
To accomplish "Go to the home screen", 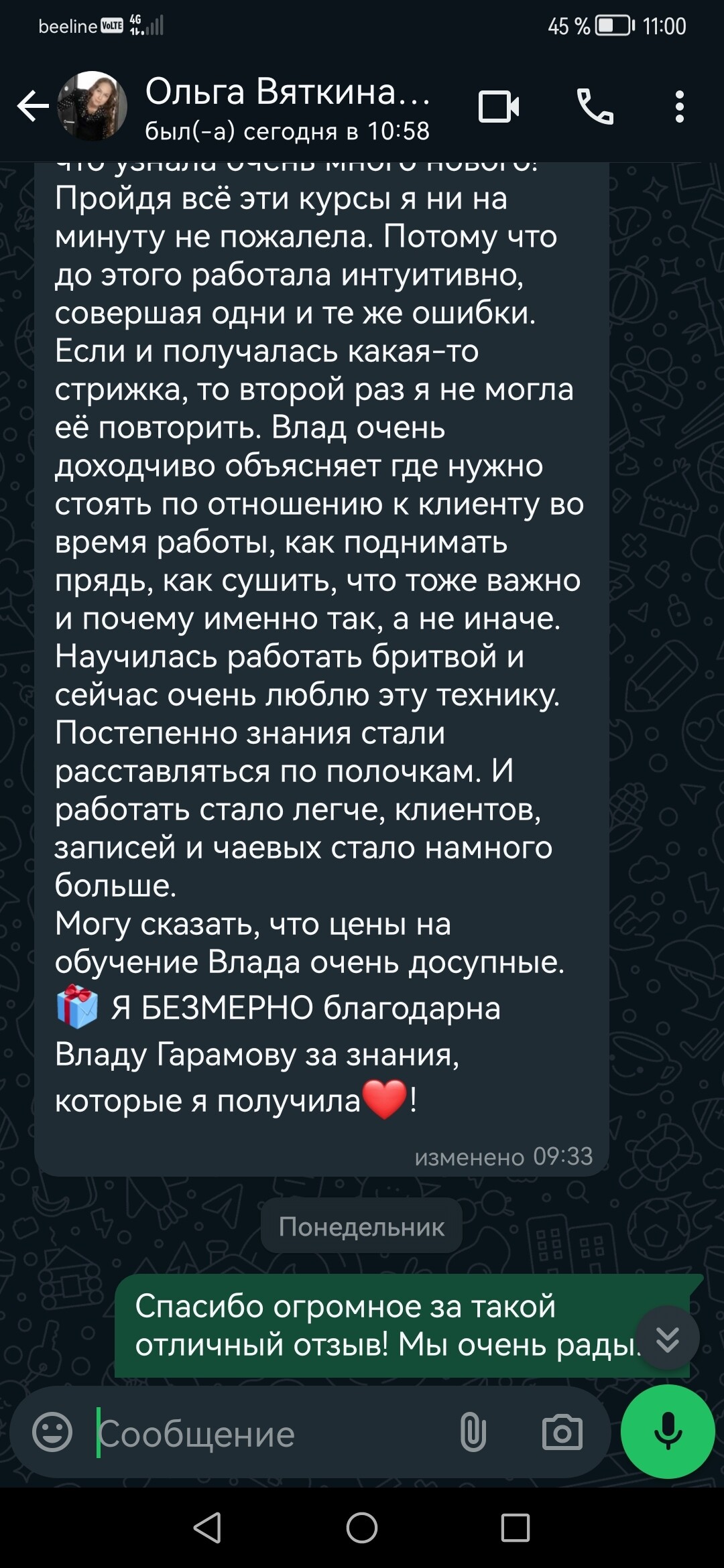I will pyautogui.click(x=362, y=1528).
